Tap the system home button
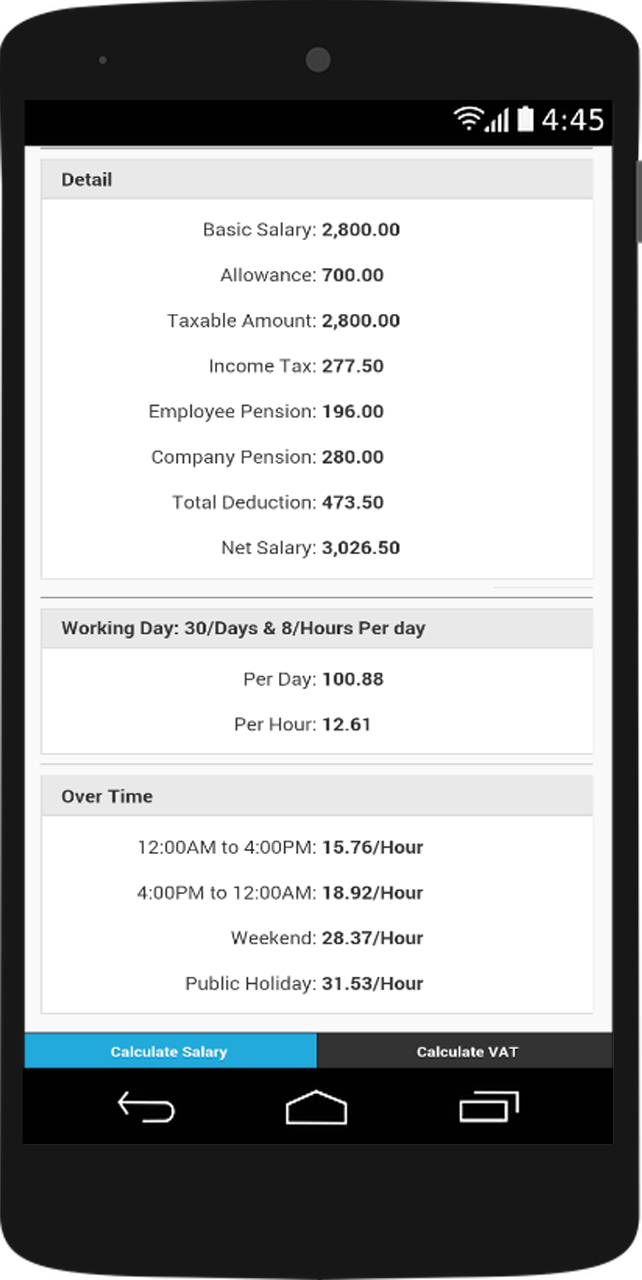Screen dimensions: 642x1280 pyautogui.click(x=316, y=1107)
